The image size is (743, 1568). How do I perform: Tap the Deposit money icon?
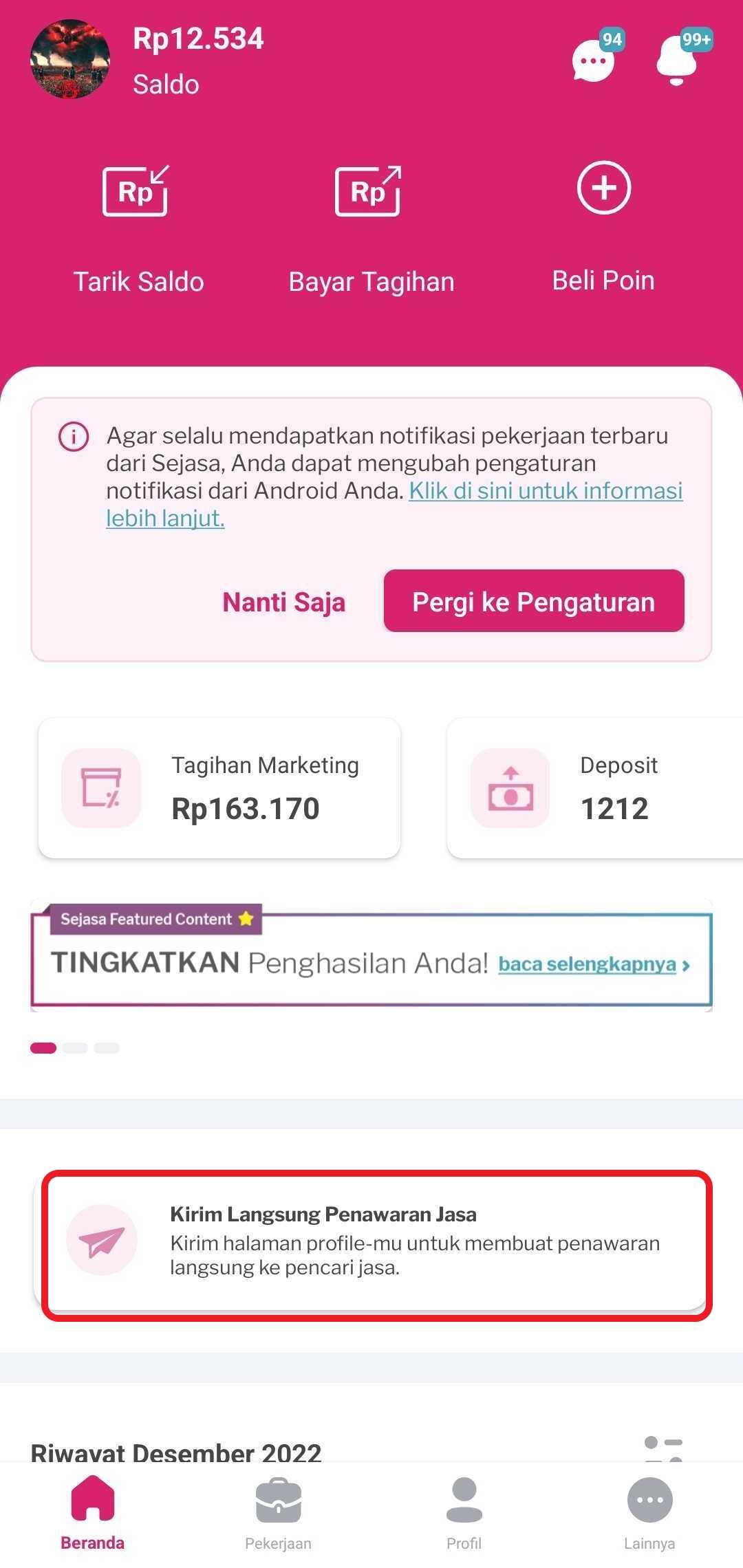pyautogui.click(x=509, y=787)
